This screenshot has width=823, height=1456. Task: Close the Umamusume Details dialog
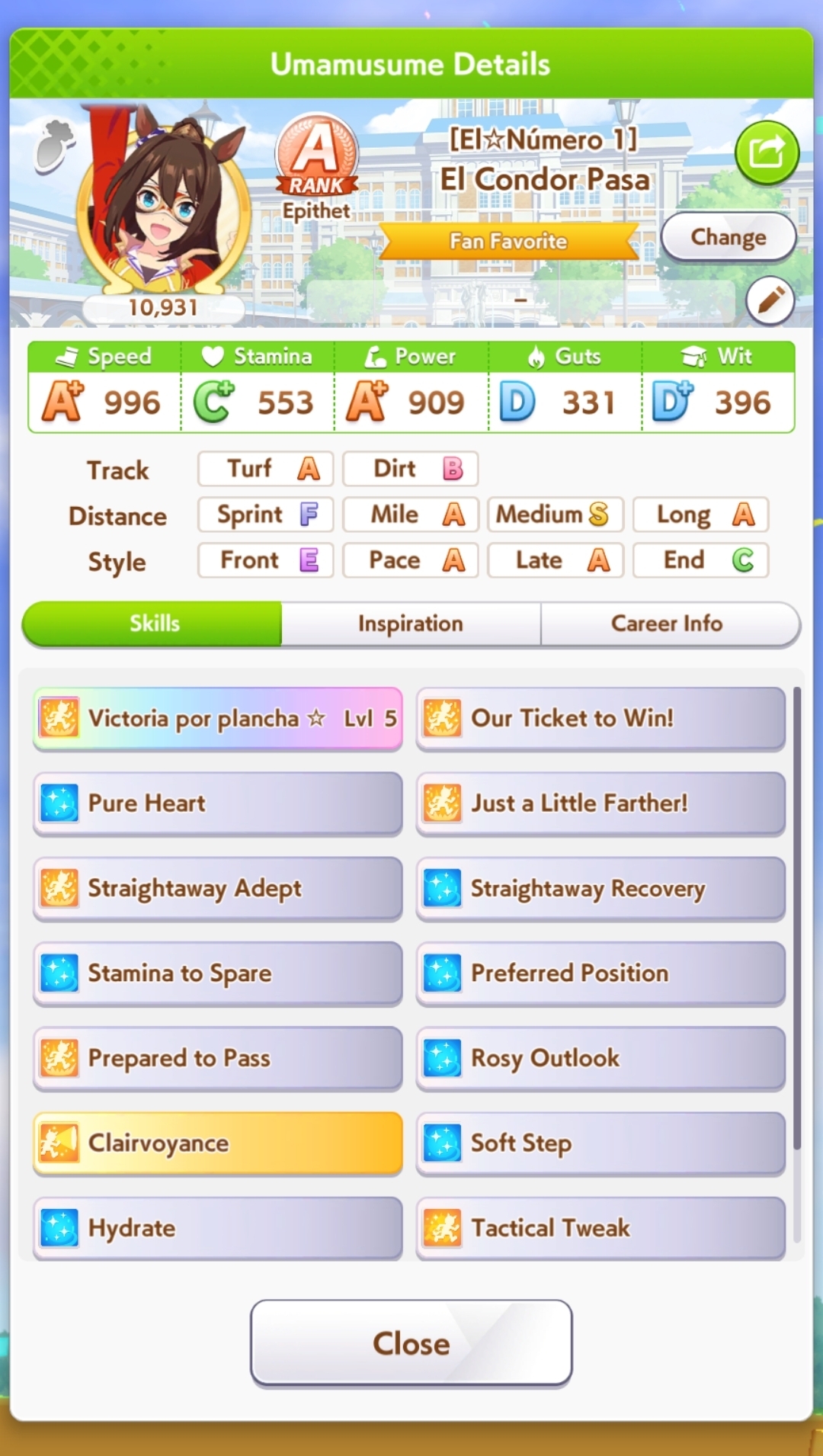[411, 1343]
